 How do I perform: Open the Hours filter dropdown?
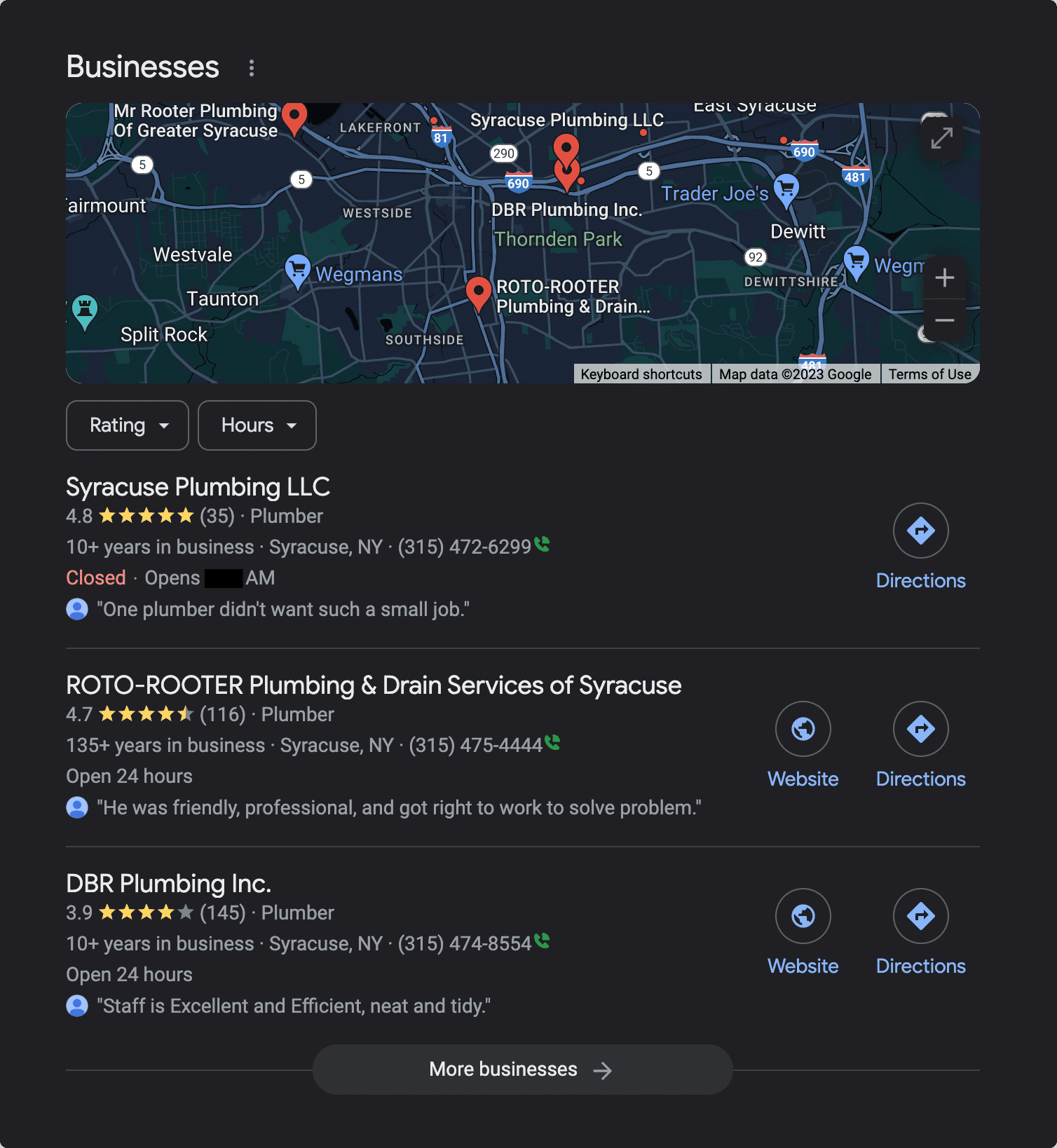coord(257,425)
